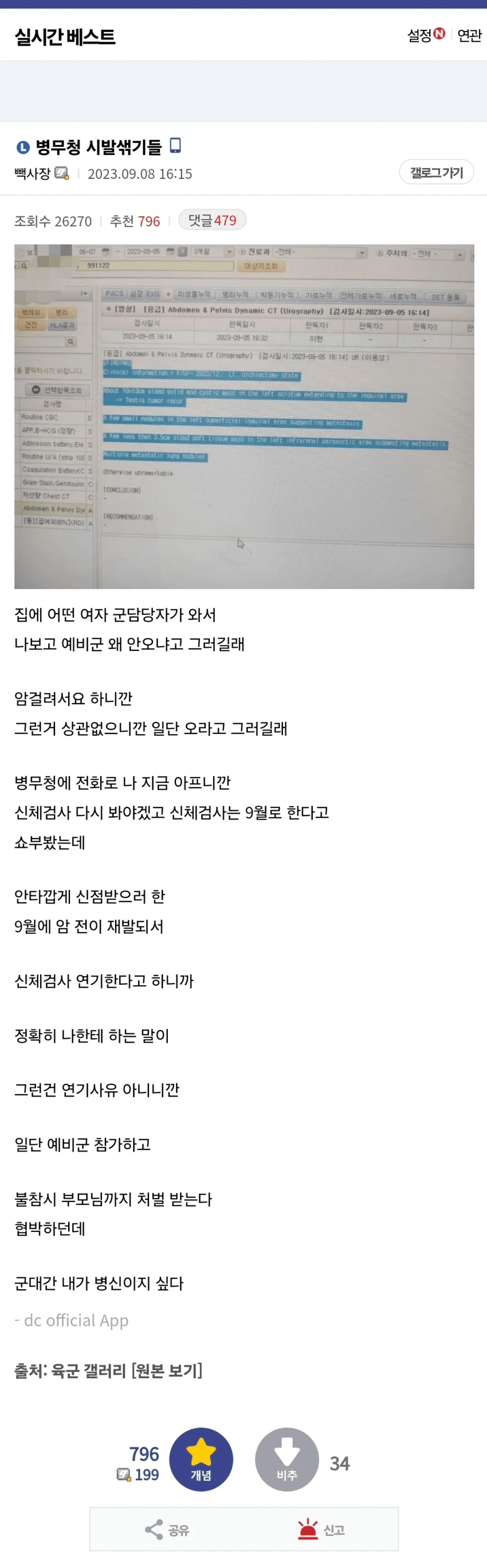Go to gallery with 갤로그가기 button
This screenshot has height=1568, width=487.
tap(436, 172)
